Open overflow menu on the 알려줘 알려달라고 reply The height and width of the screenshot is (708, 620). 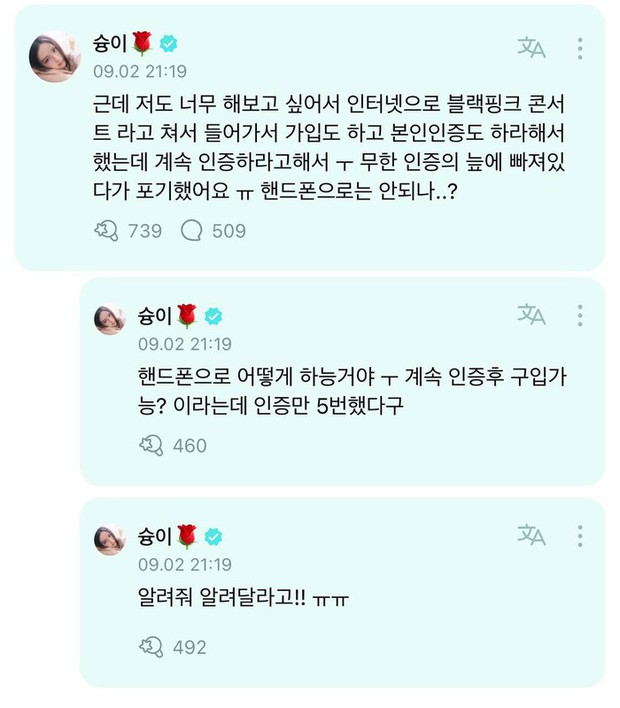tap(580, 535)
